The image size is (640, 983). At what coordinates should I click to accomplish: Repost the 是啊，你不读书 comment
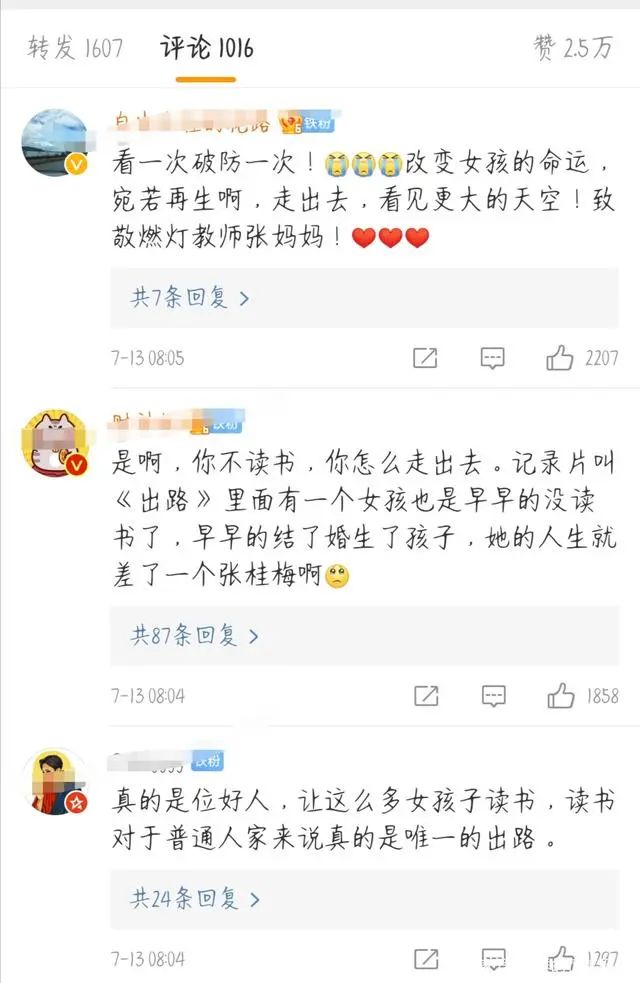click(425, 695)
